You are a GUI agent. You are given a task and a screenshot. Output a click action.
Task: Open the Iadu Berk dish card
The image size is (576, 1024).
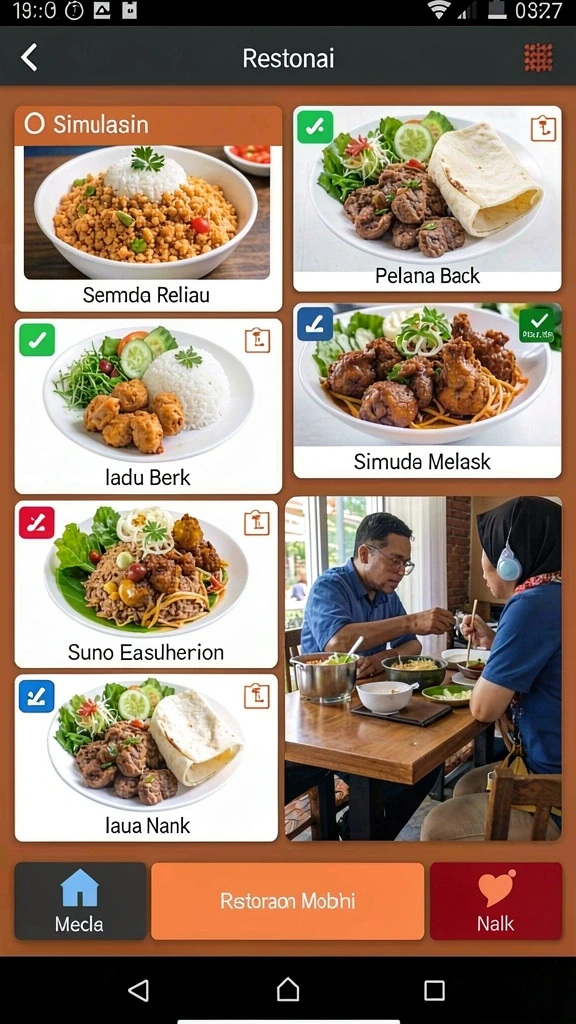coord(148,406)
